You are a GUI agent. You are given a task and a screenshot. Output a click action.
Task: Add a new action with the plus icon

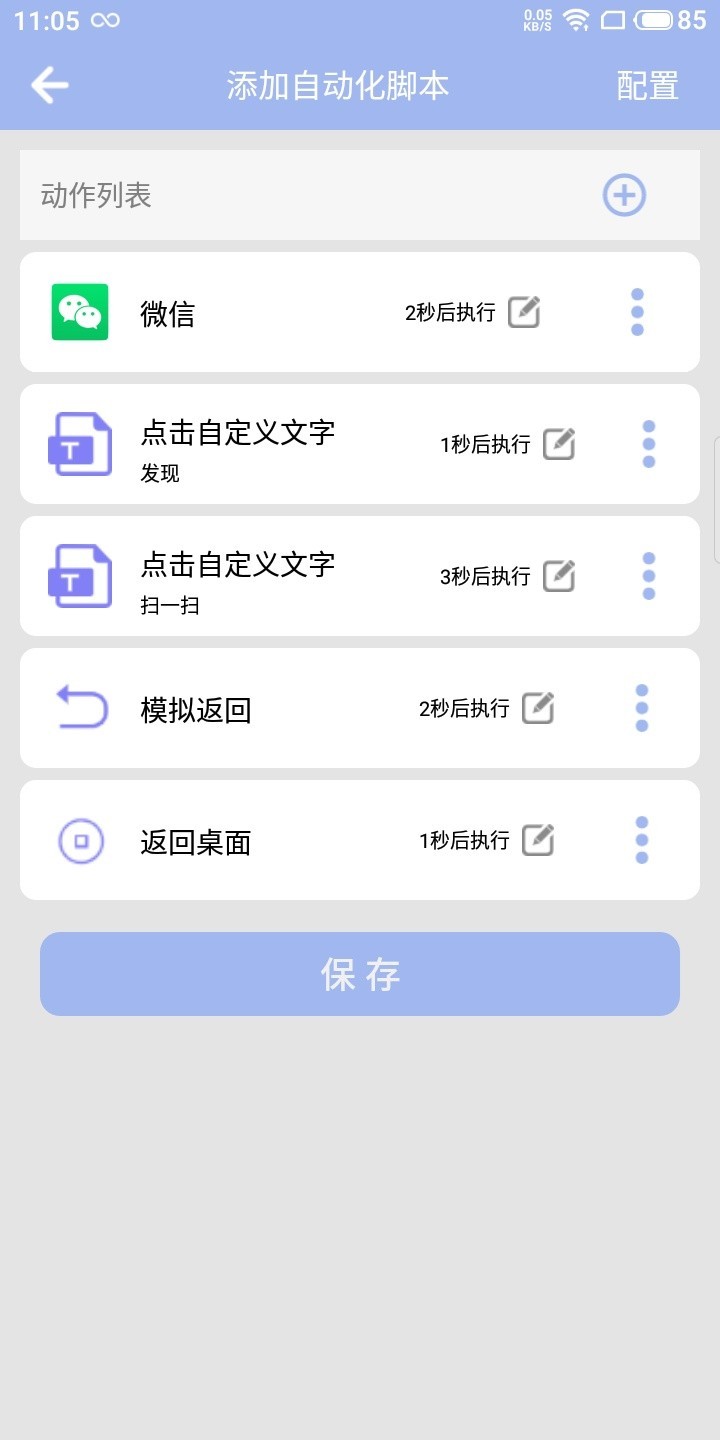pos(623,196)
